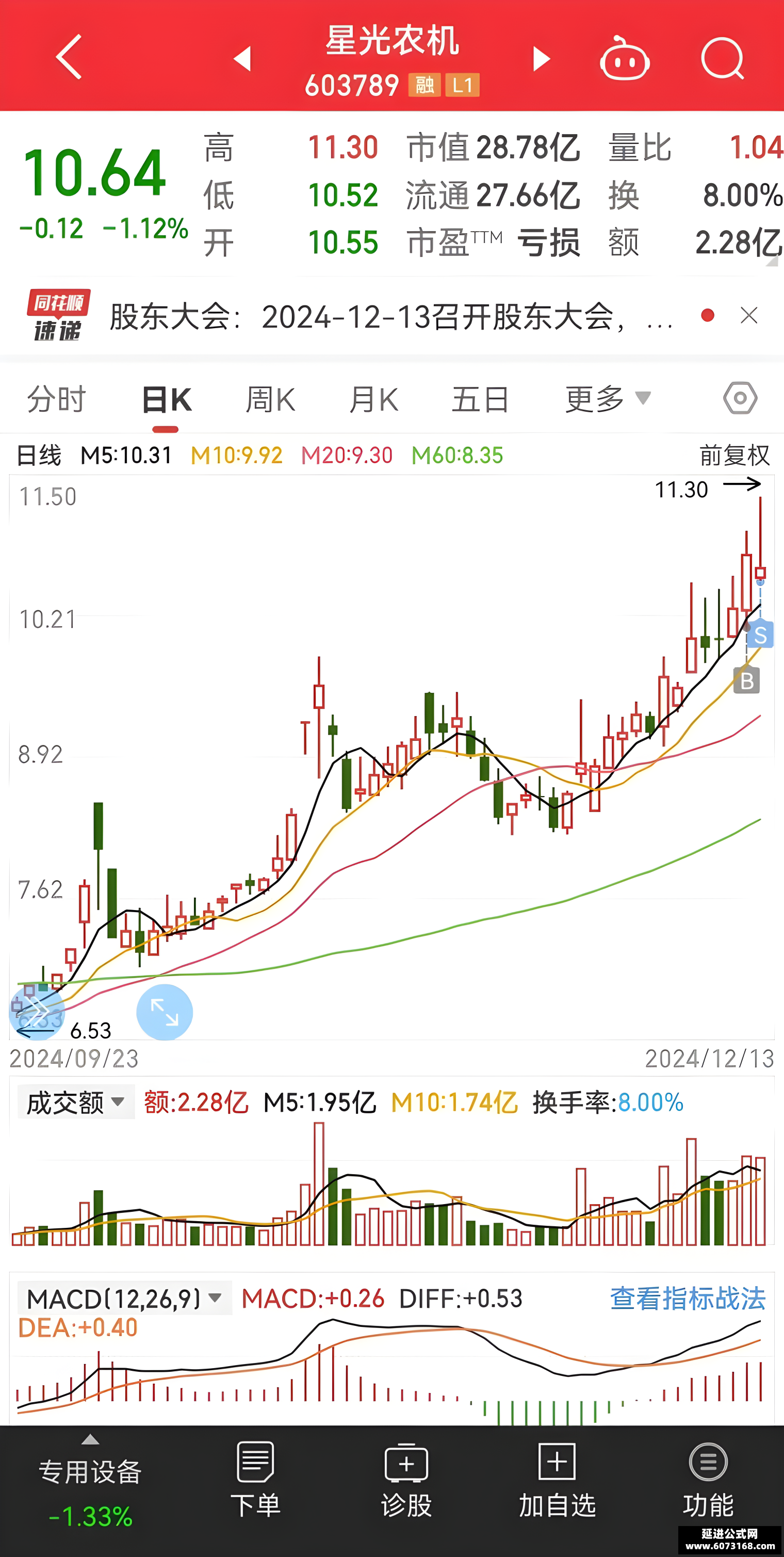Switch to the 分时 chart tab
This screenshot has width=784, height=1557.
coord(56,399)
